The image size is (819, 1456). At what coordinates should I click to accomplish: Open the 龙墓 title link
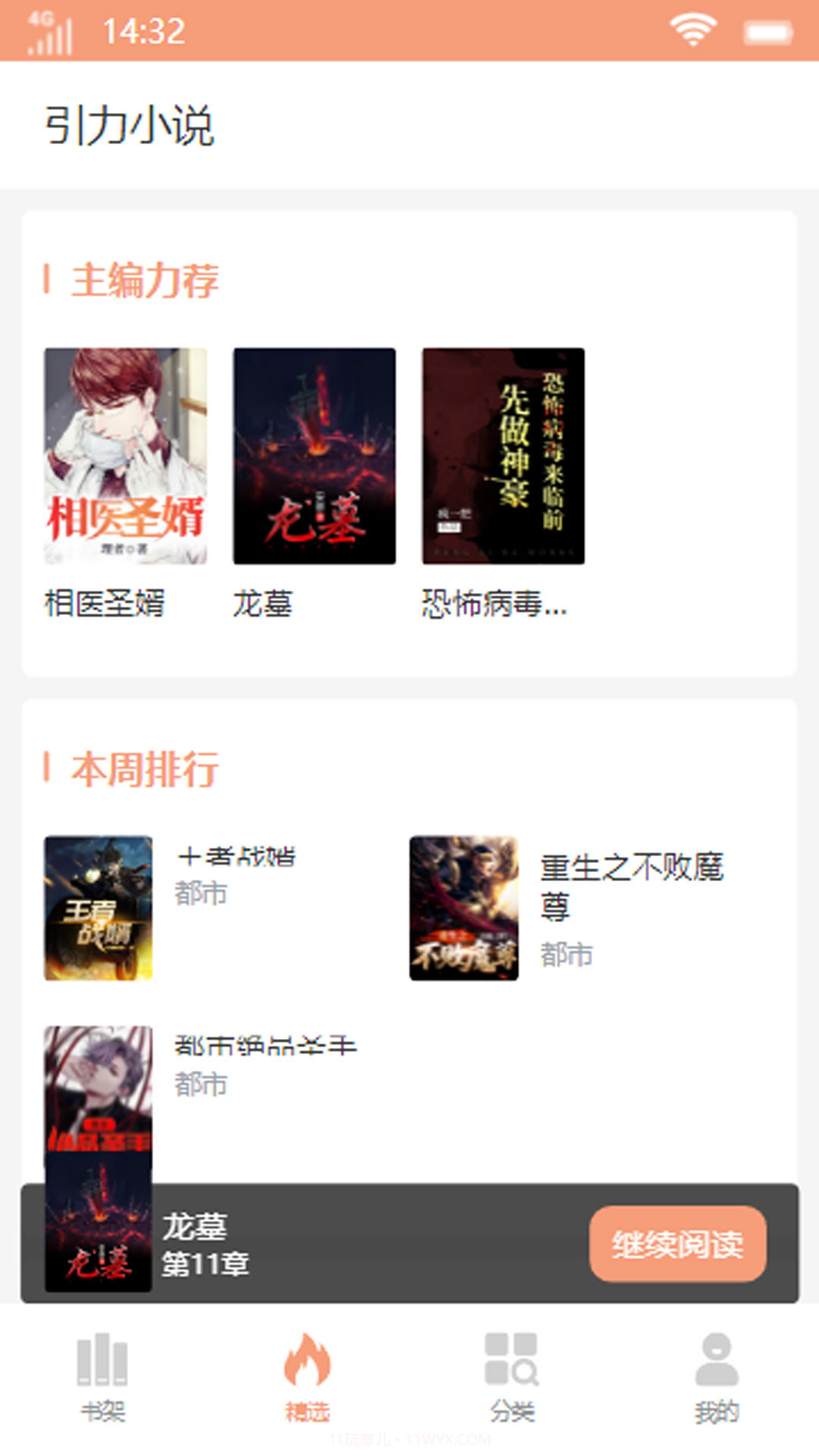point(262,604)
